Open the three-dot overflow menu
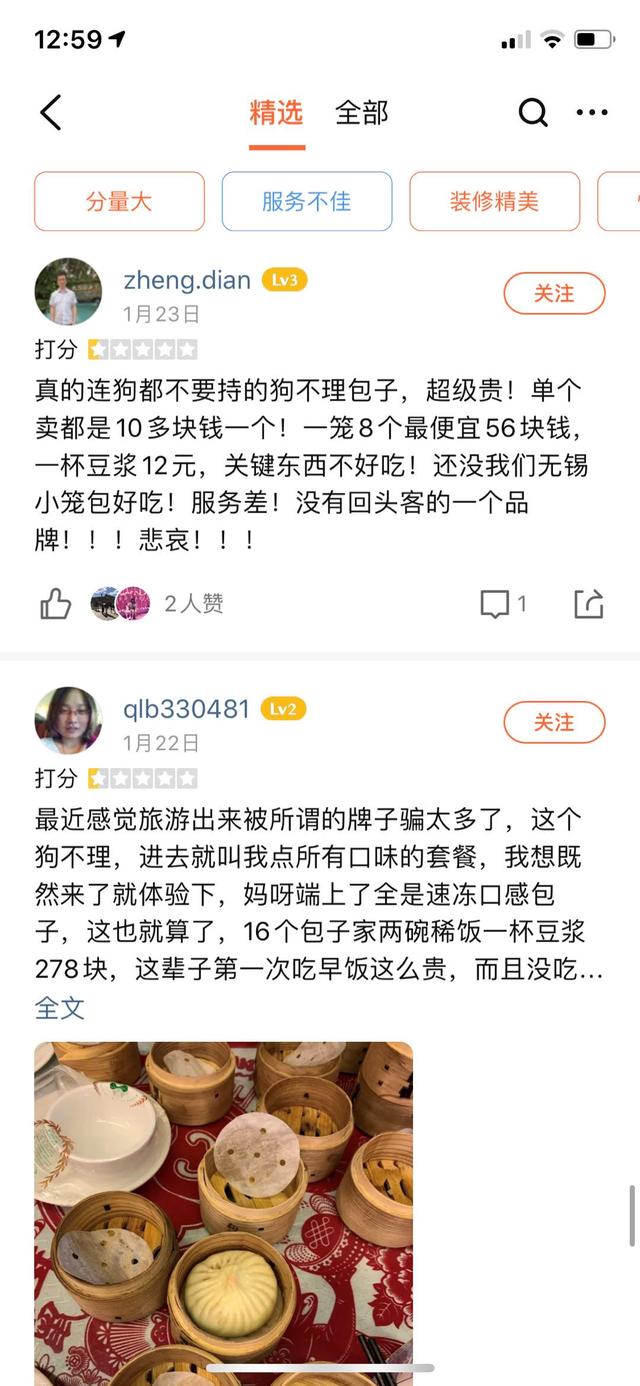Screen dimensions: 640x1386 point(592,113)
